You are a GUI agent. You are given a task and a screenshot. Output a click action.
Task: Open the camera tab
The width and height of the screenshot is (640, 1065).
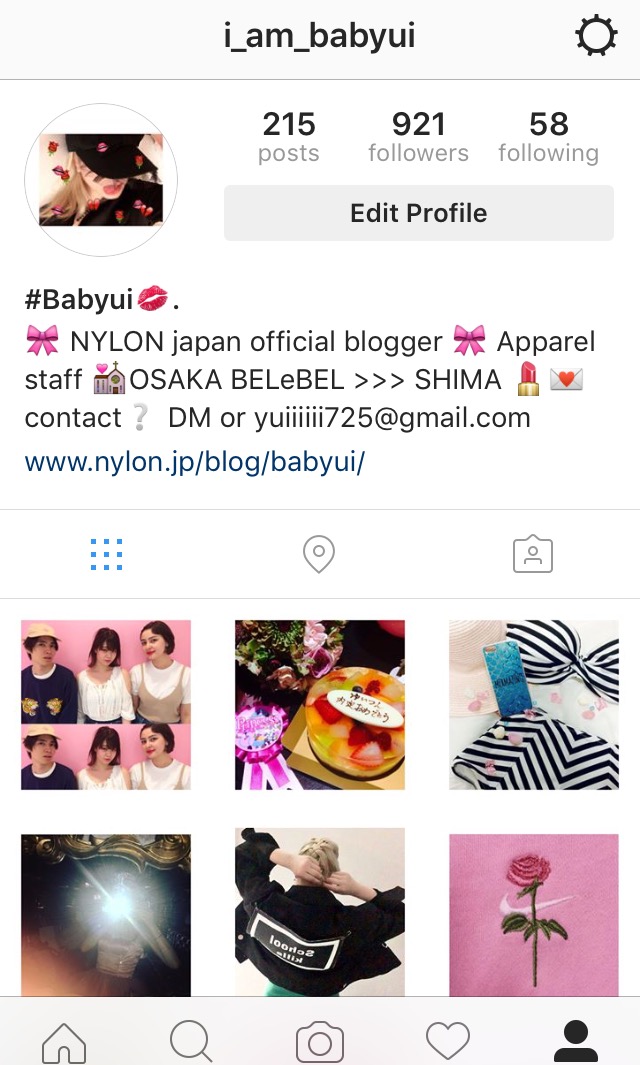[320, 1041]
